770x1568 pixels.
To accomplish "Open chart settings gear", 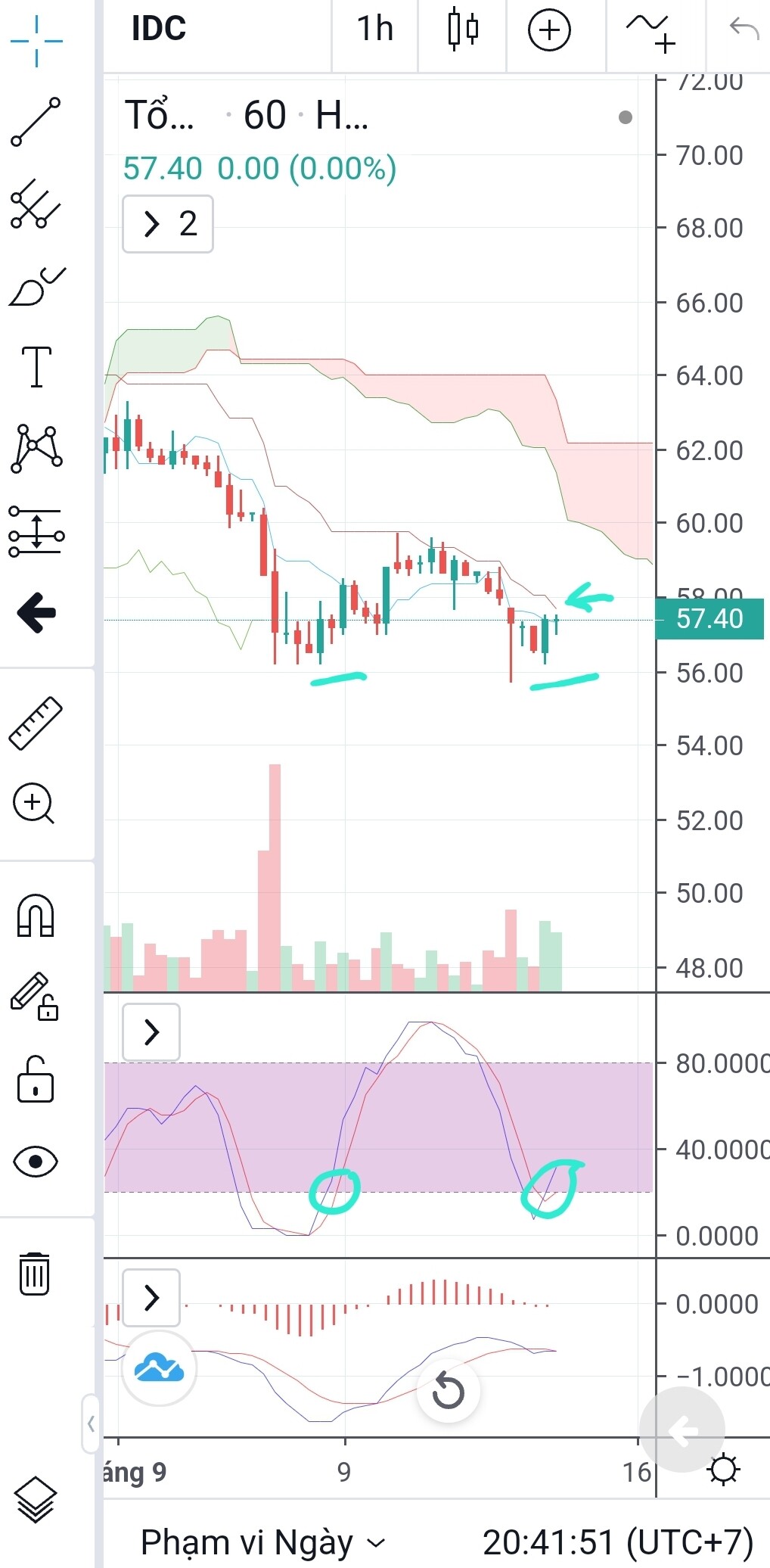I will click(x=723, y=1470).
